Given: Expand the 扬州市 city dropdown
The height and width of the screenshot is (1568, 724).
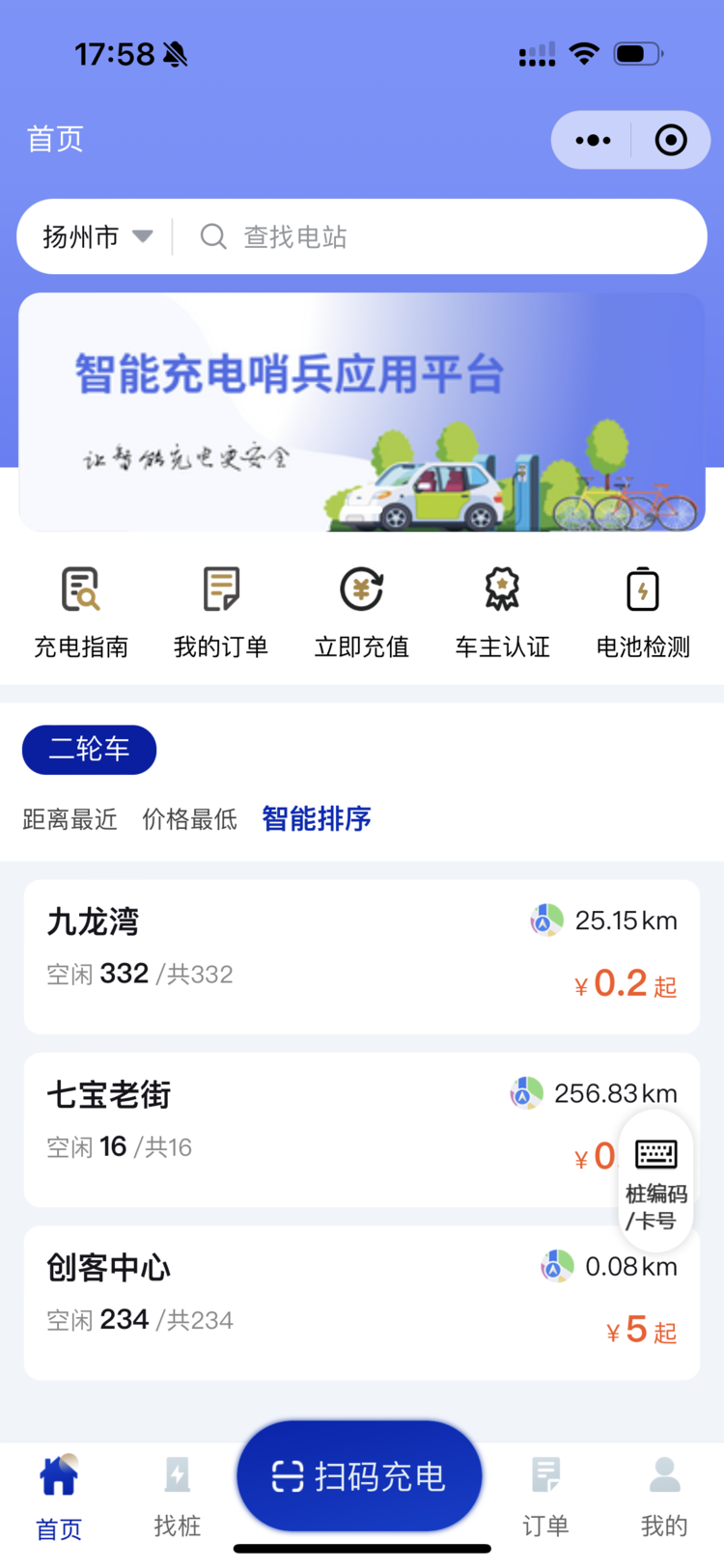Looking at the screenshot, I should [x=97, y=236].
